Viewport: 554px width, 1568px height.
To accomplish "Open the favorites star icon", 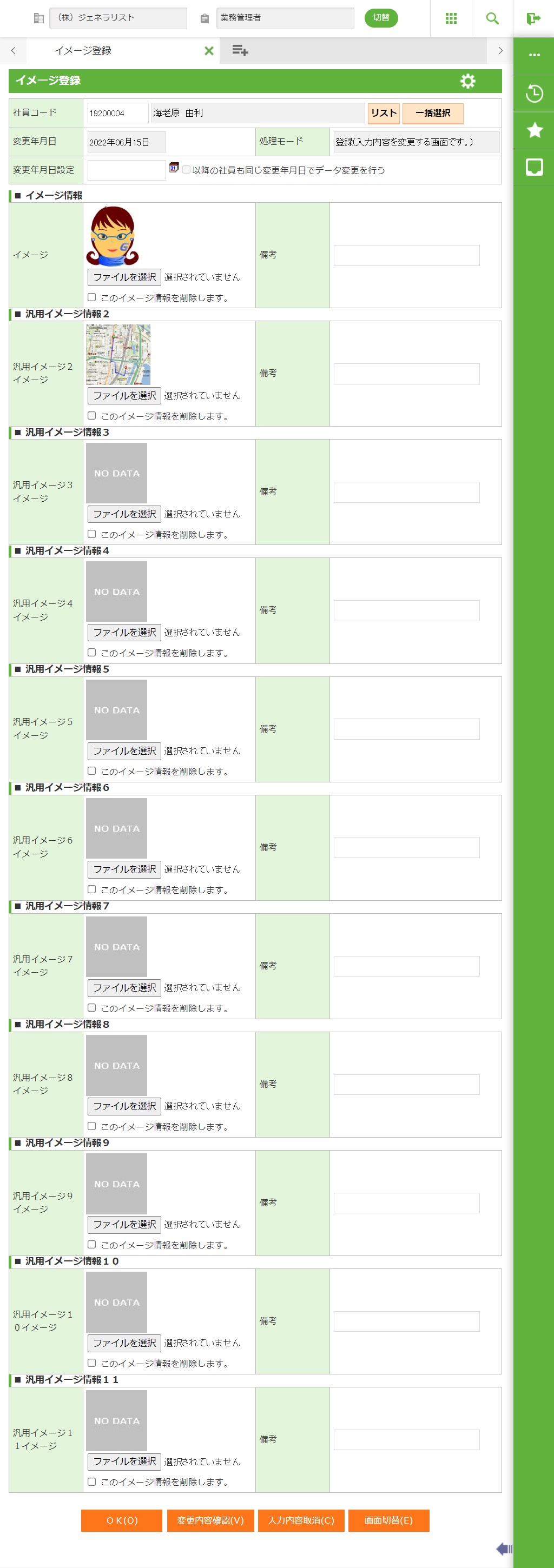I will [534, 130].
